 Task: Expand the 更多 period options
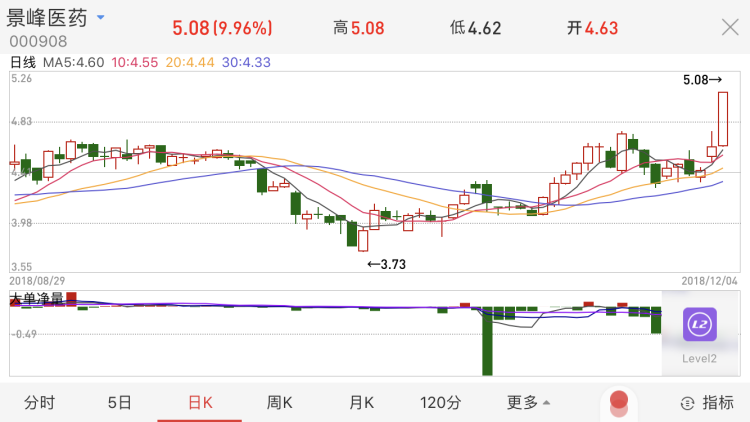(x=528, y=403)
